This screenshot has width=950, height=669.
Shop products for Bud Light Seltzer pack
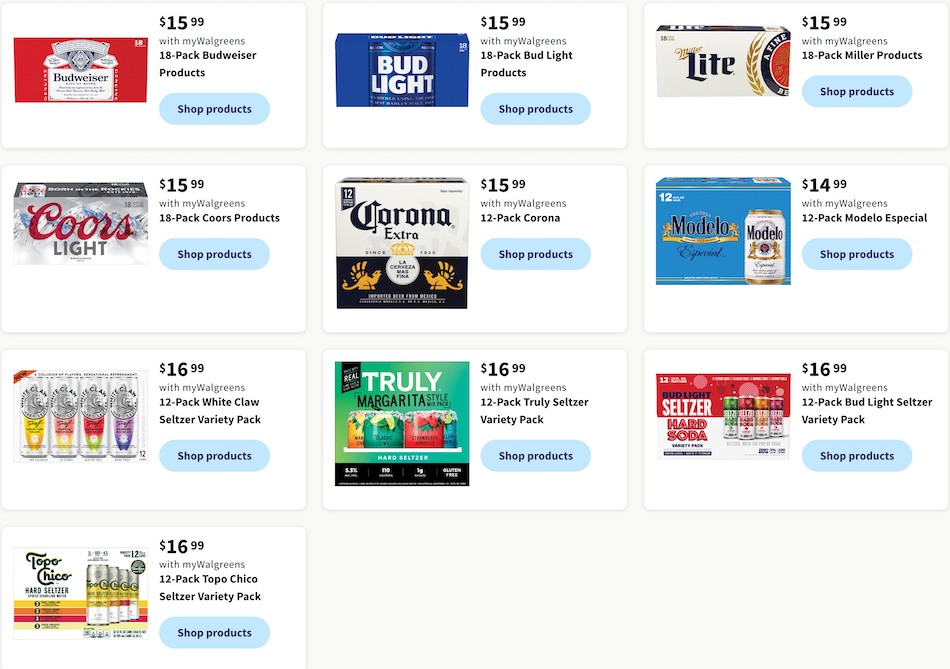pos(856,456)
